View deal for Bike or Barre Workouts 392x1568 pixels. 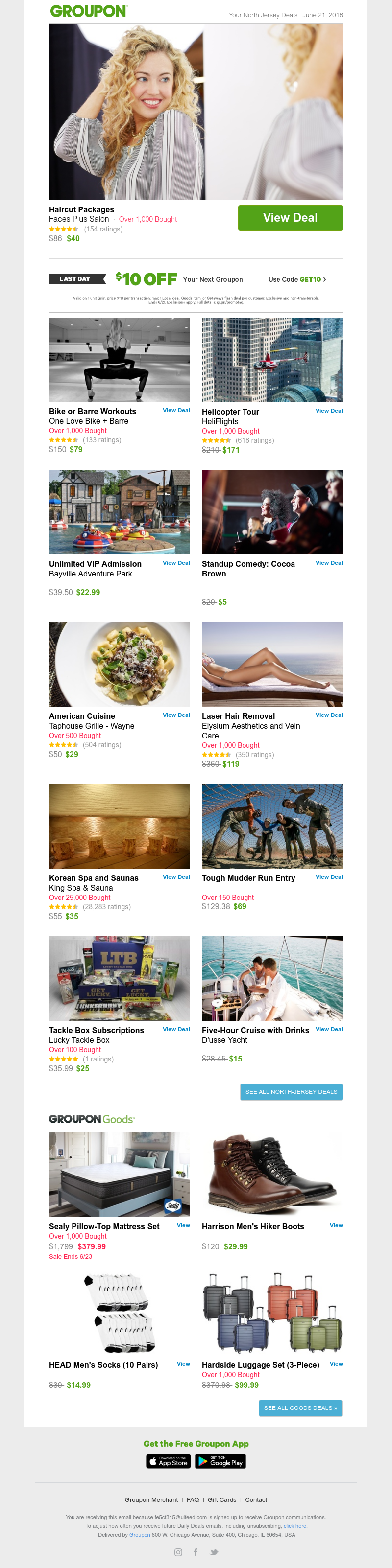pos(176,410)
